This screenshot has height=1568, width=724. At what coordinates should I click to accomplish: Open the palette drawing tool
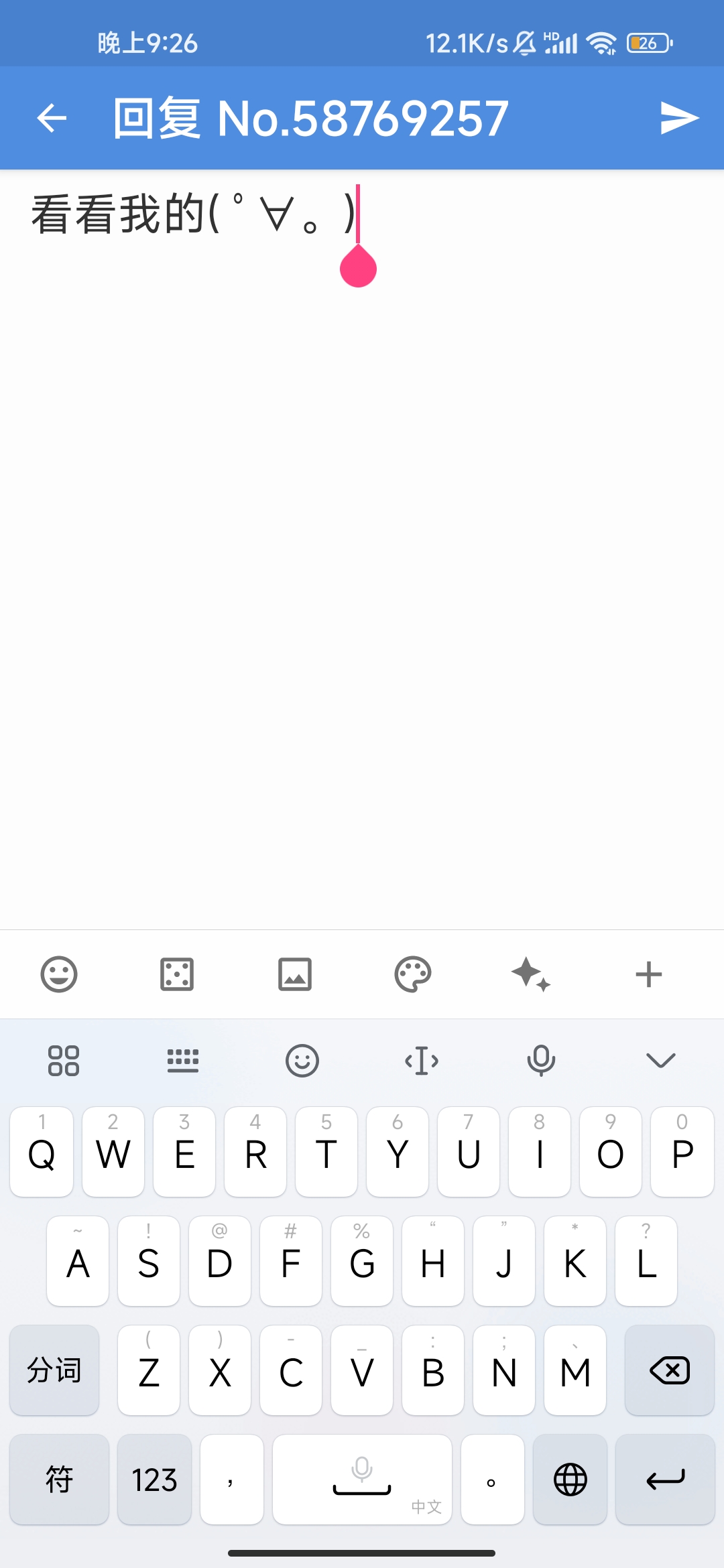(413, 974)
